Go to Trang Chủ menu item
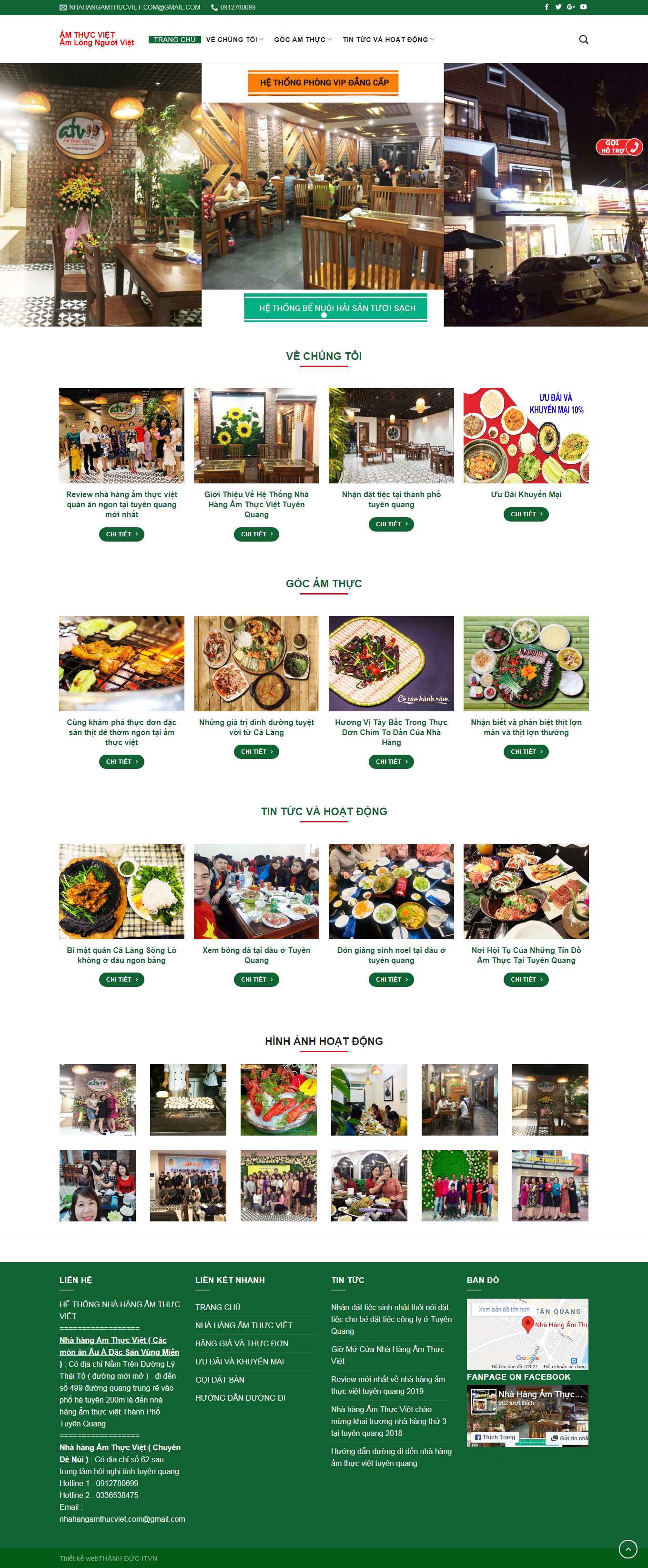The height and width of the screenshot is (1568, 648). [x=174, y=40]
